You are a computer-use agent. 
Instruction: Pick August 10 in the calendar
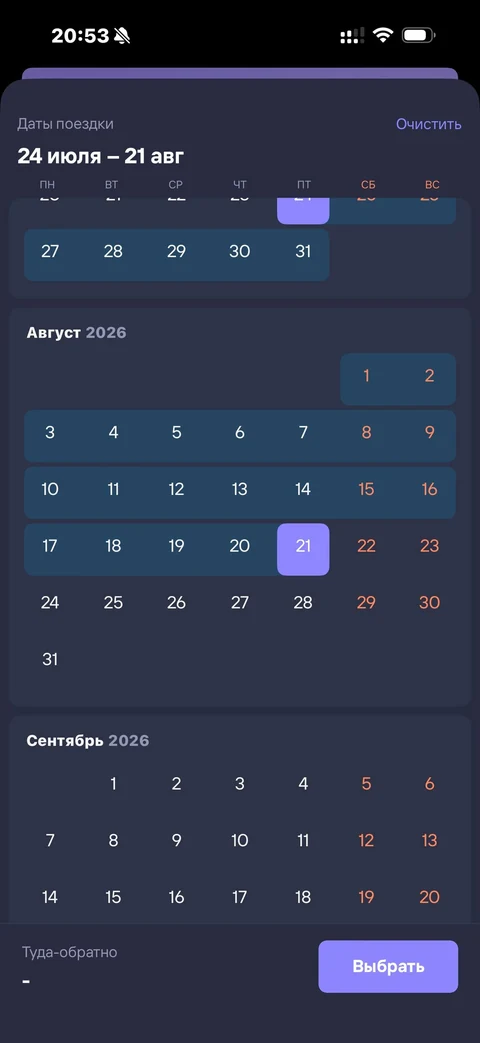tap(50, 490)
